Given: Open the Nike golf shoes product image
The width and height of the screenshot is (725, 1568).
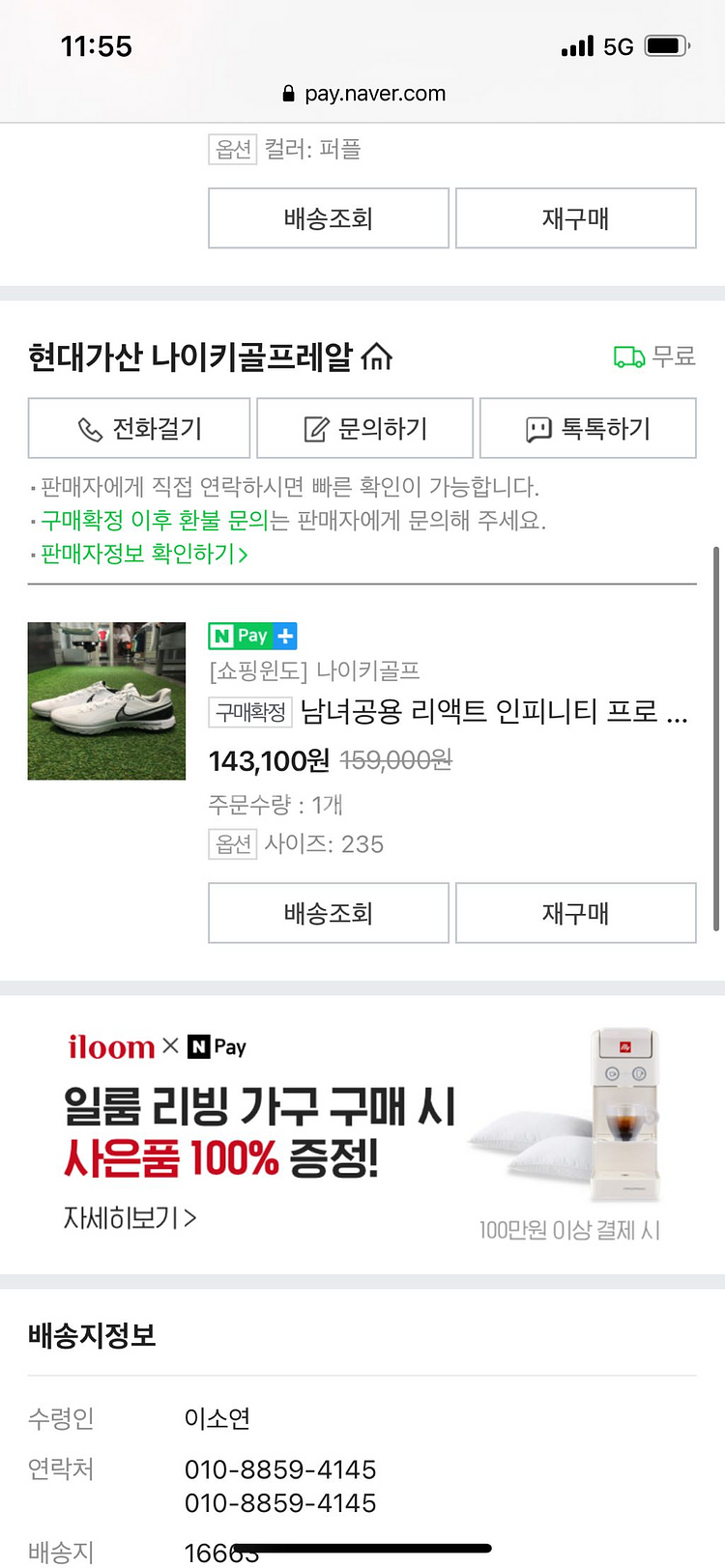Looking at the screenshot, I should [106, 700].
